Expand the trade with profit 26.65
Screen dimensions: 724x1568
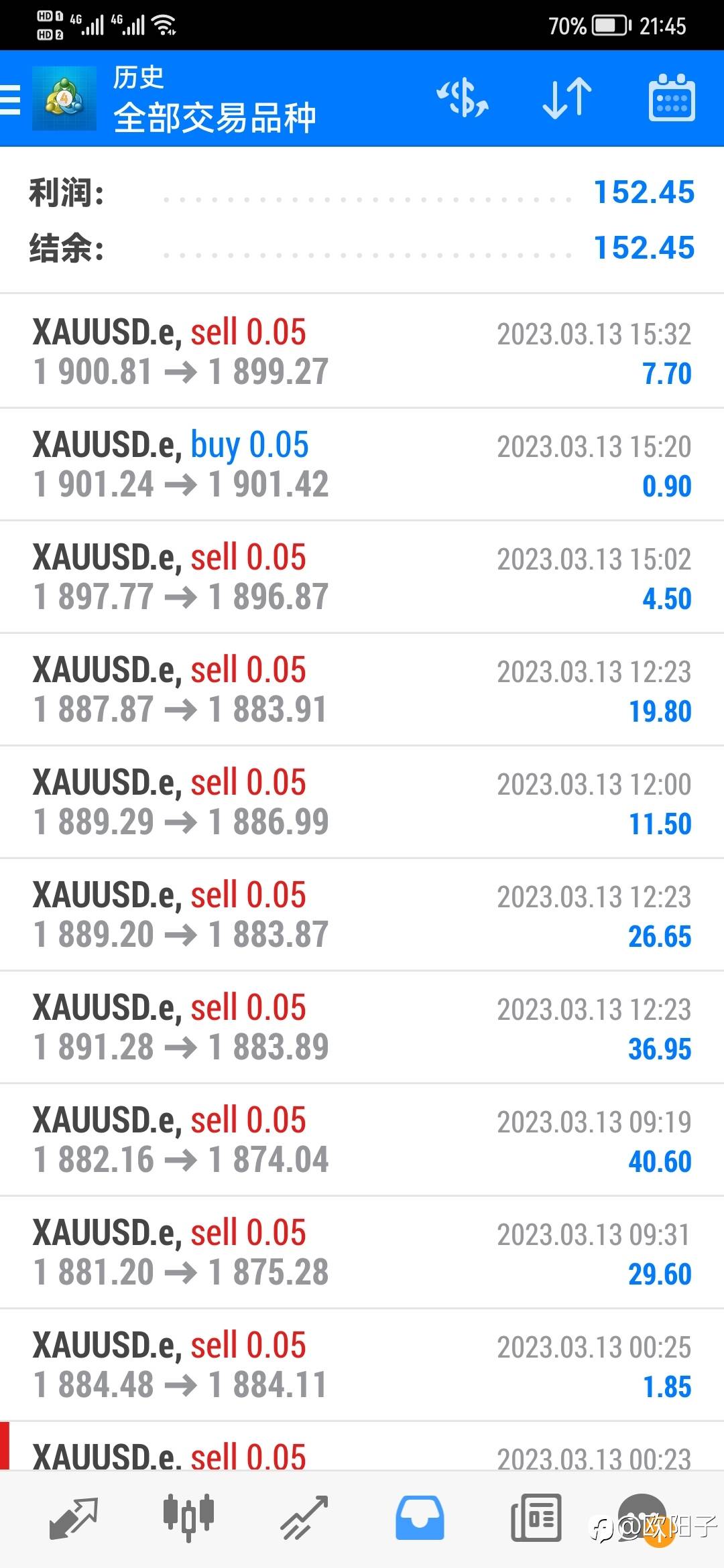point(362,914)
